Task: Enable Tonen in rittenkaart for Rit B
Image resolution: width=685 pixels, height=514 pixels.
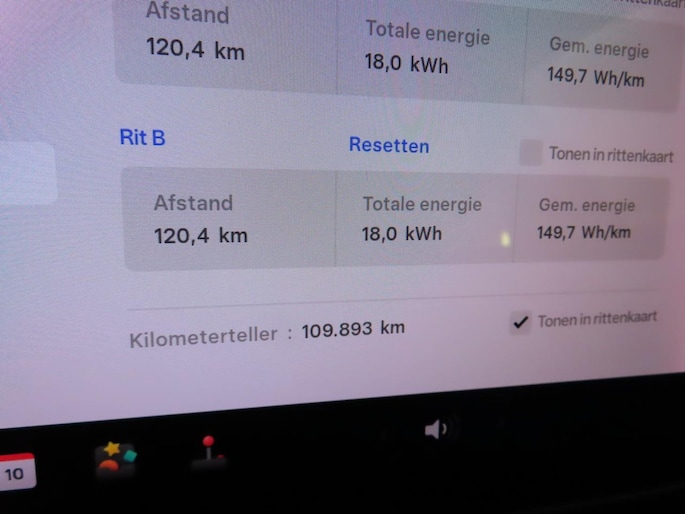Action: pyautogui.click(x=531, y=154)
